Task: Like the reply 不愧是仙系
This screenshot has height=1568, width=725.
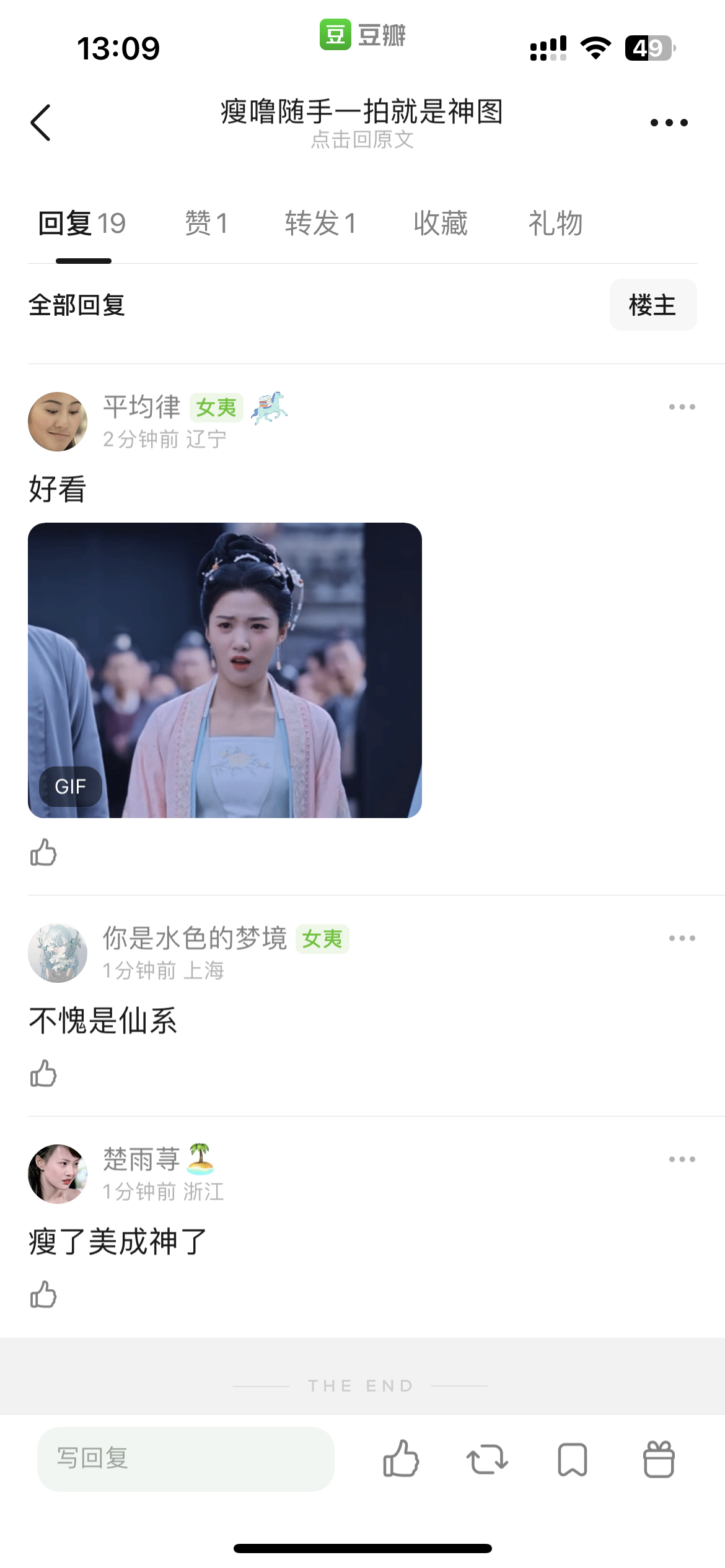Action: pyautogui.click(x=43, y=1073)
